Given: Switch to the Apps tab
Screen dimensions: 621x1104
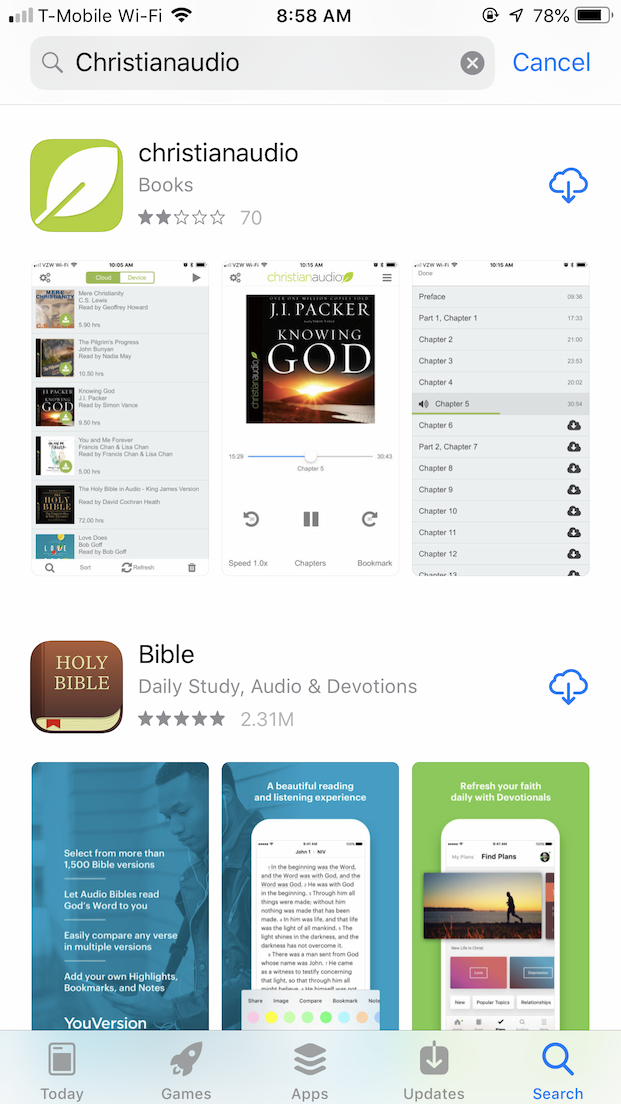Looking at the screenshot, I should 310,1070.
